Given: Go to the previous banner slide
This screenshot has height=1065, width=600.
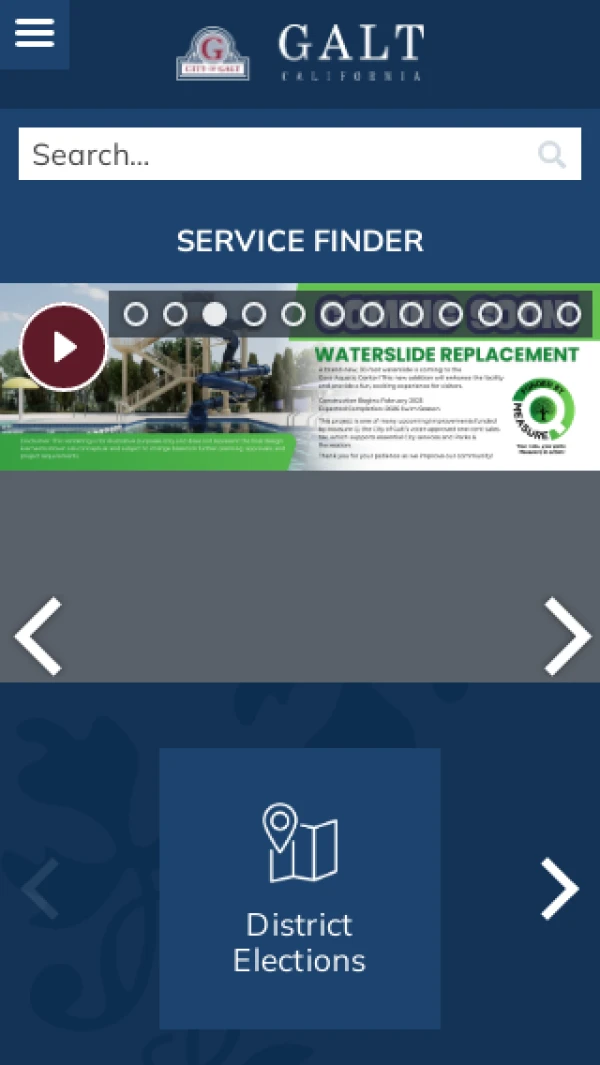Looking at the screenshot, I should click(x=38, y=636).
